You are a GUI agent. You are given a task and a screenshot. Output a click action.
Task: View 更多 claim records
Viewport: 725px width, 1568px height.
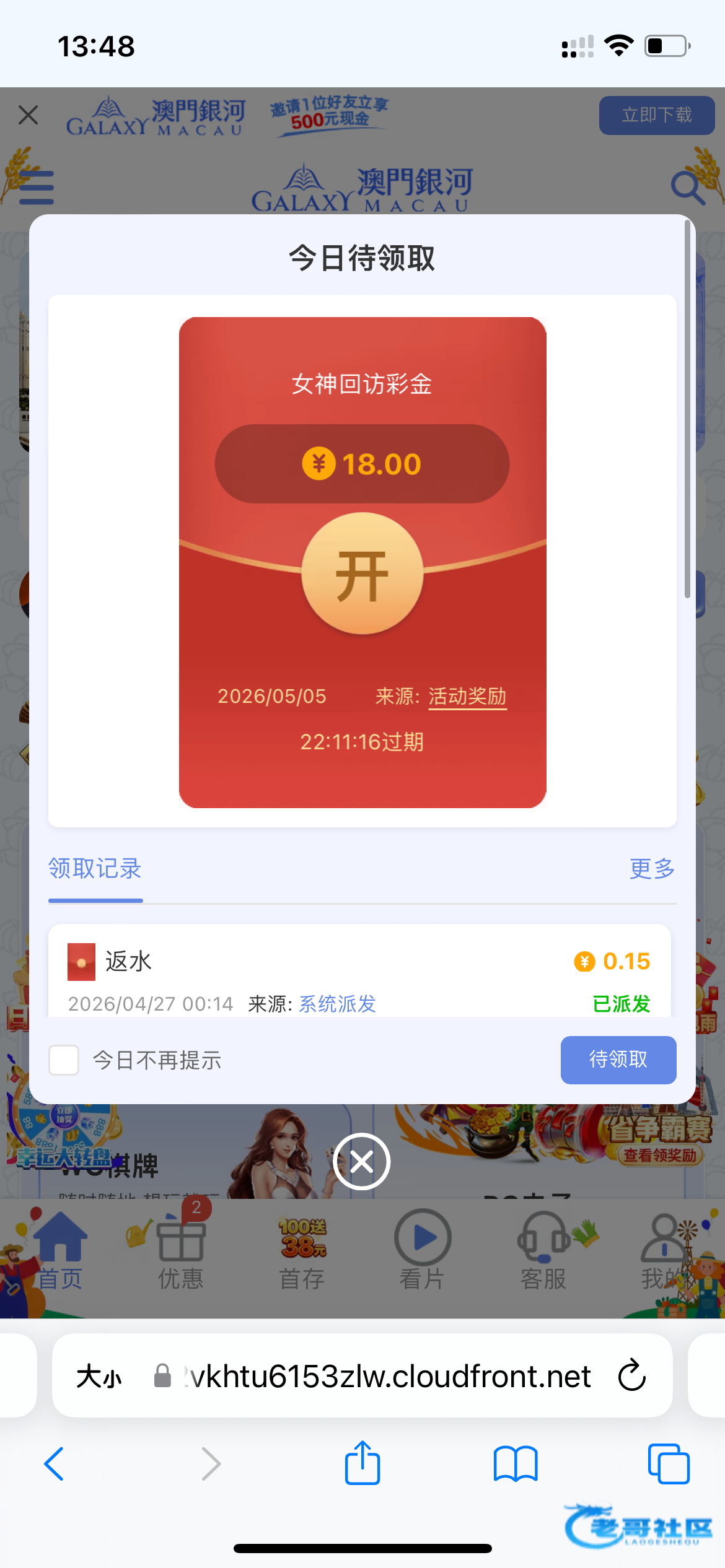click(x=652, y=868)
